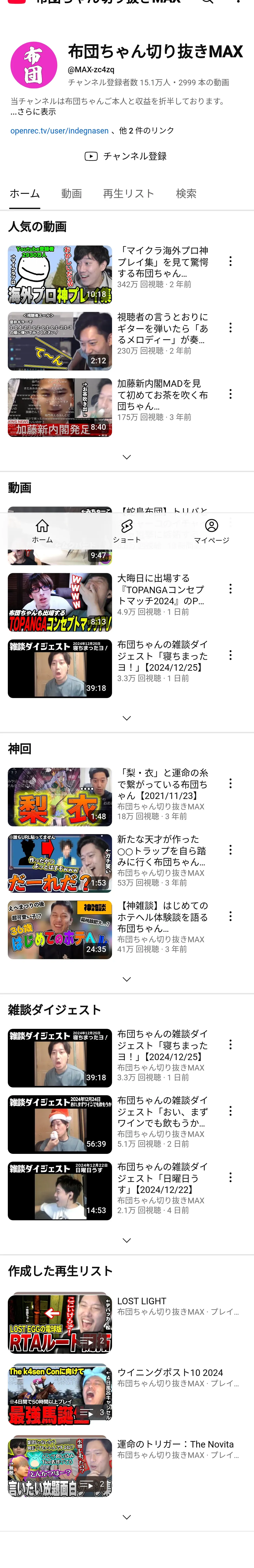
Task: Expand the 神回 section
Action: (x=127, y=979)
